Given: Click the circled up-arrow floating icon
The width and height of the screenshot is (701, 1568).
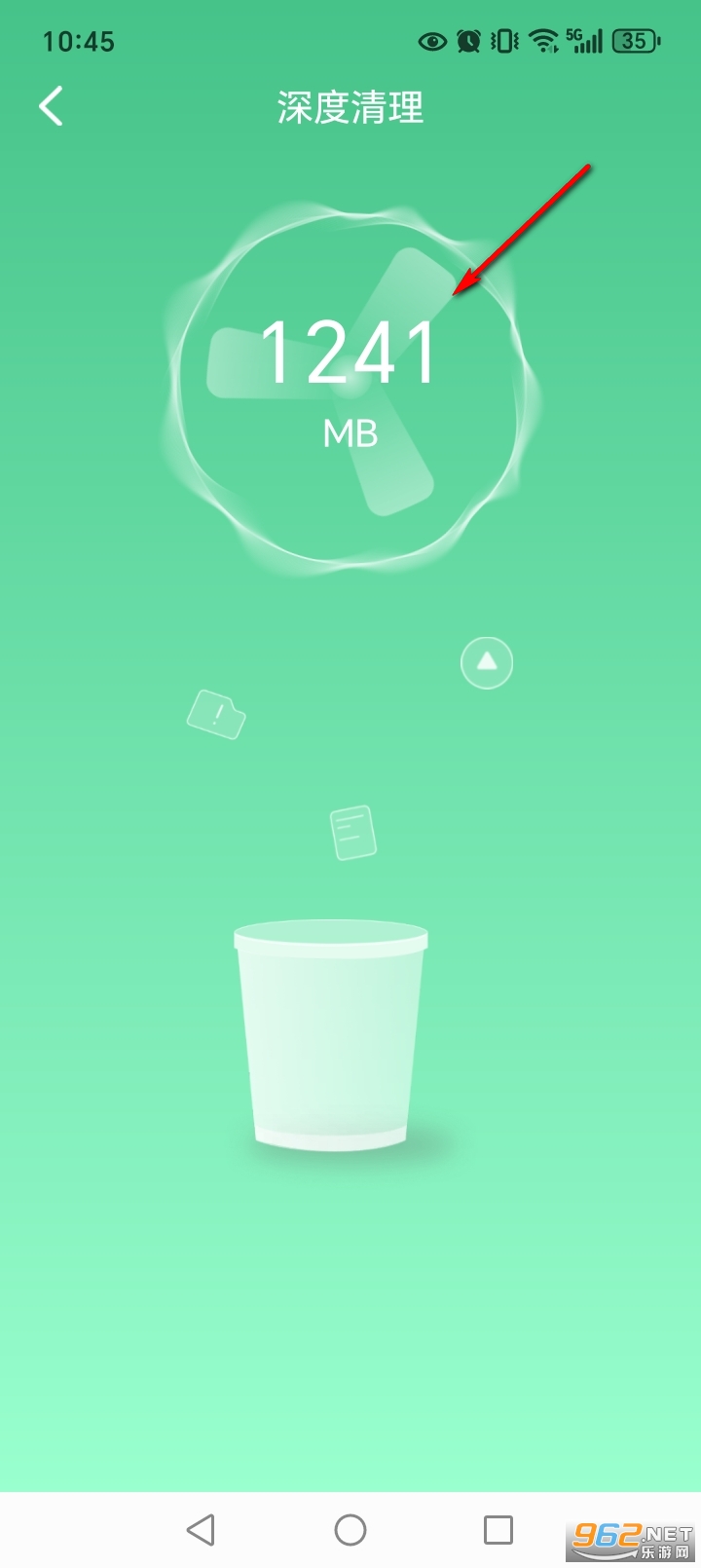Looking at the screenshot, I should (x=486, y=662).
